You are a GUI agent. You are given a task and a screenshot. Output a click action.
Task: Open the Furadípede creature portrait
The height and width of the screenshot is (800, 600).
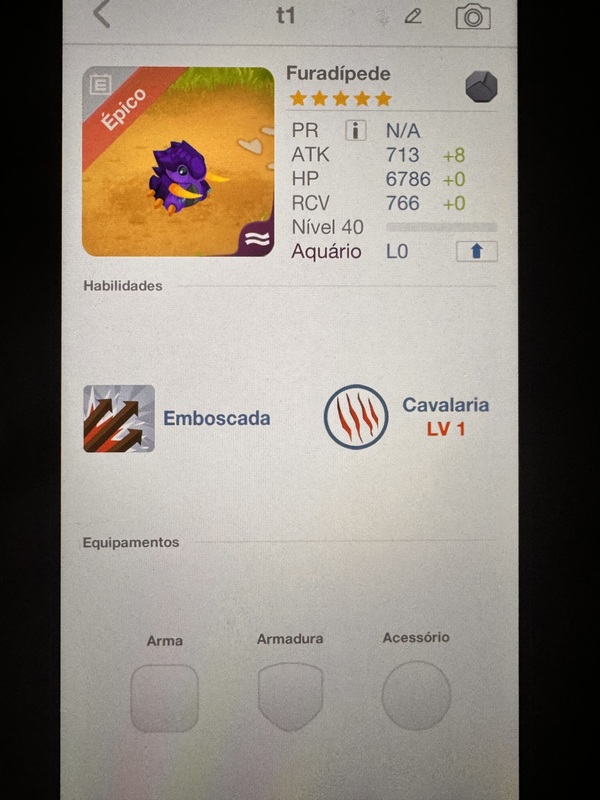[x=178, y=162]
